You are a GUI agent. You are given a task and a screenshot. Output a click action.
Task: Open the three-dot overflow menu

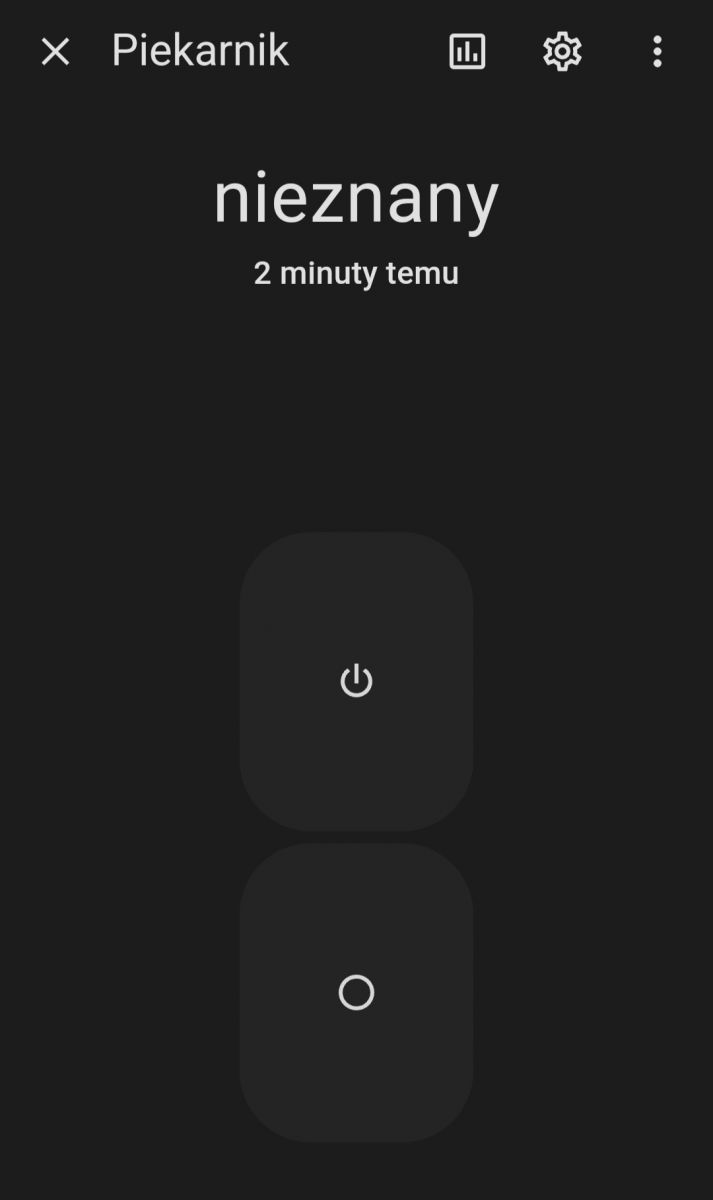point(657,52)
